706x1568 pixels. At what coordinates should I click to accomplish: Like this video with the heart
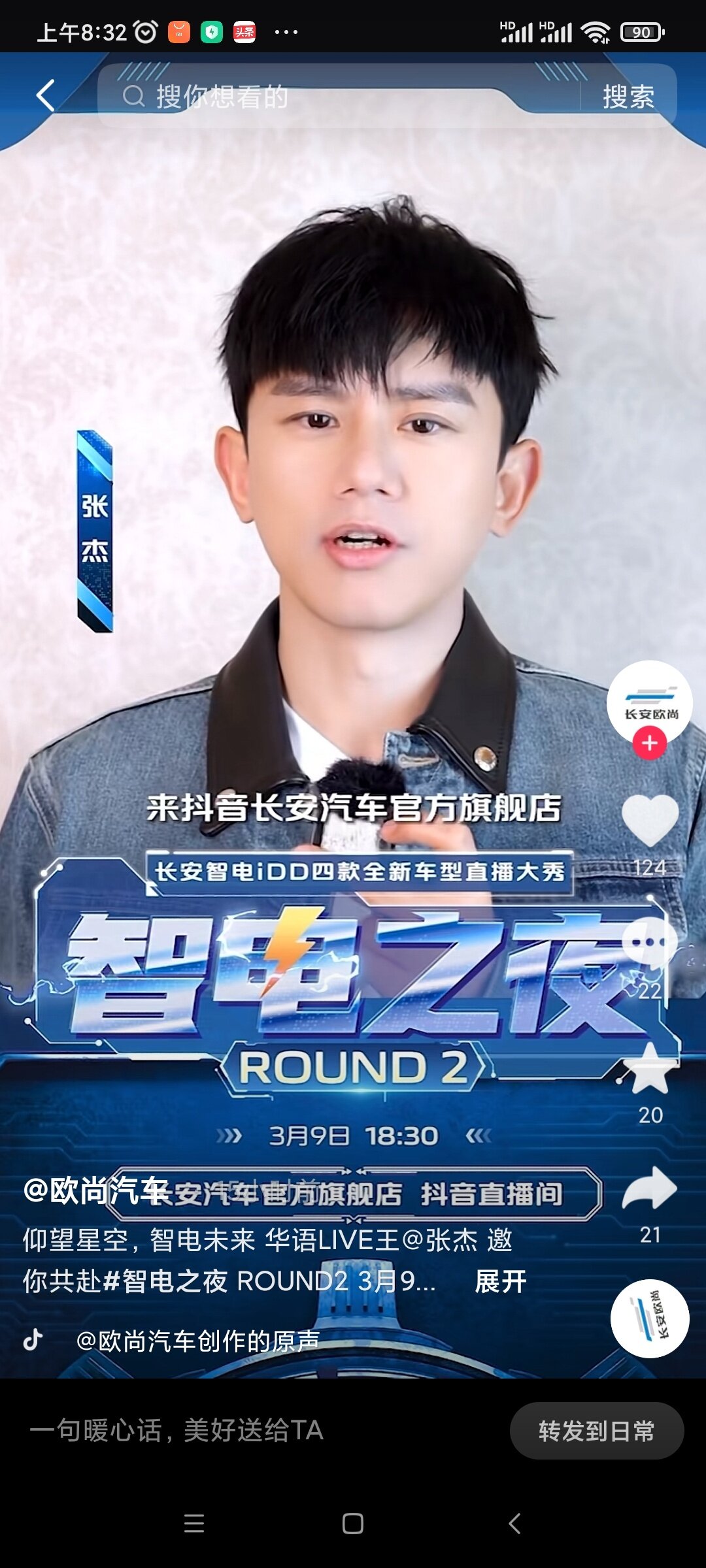(650, 821)
